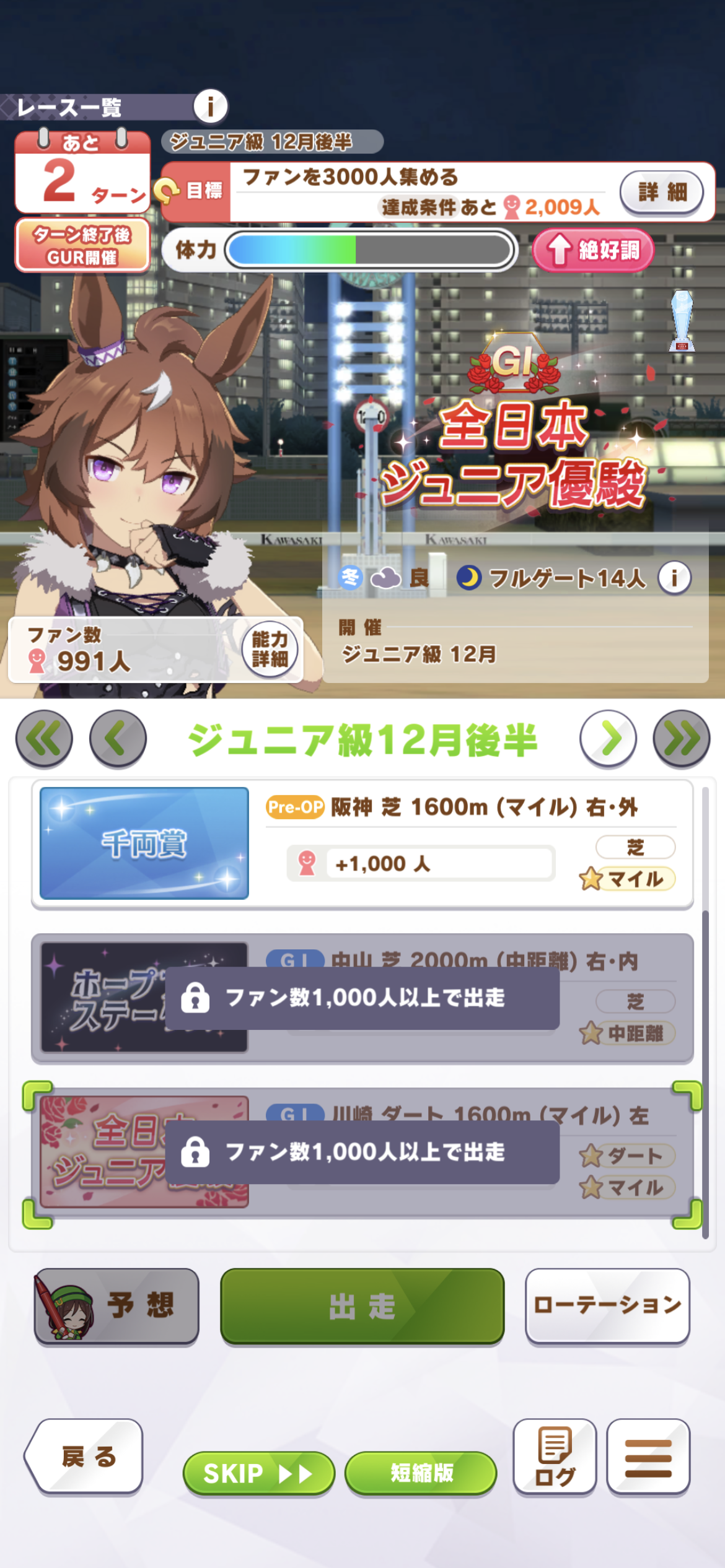
Task: Go to the next race period
Action: (x=608, y=738)
